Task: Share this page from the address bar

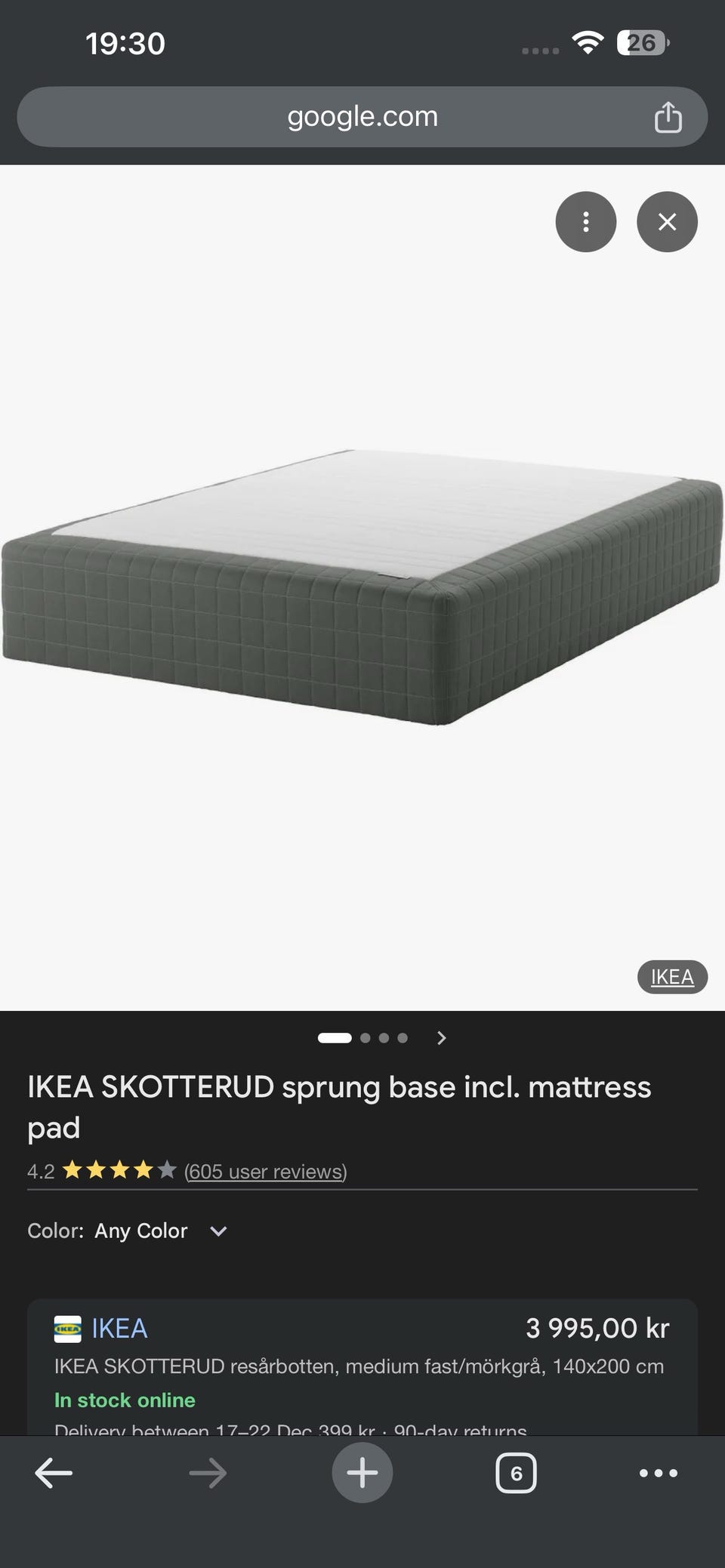Action: (x=668, y=118)
